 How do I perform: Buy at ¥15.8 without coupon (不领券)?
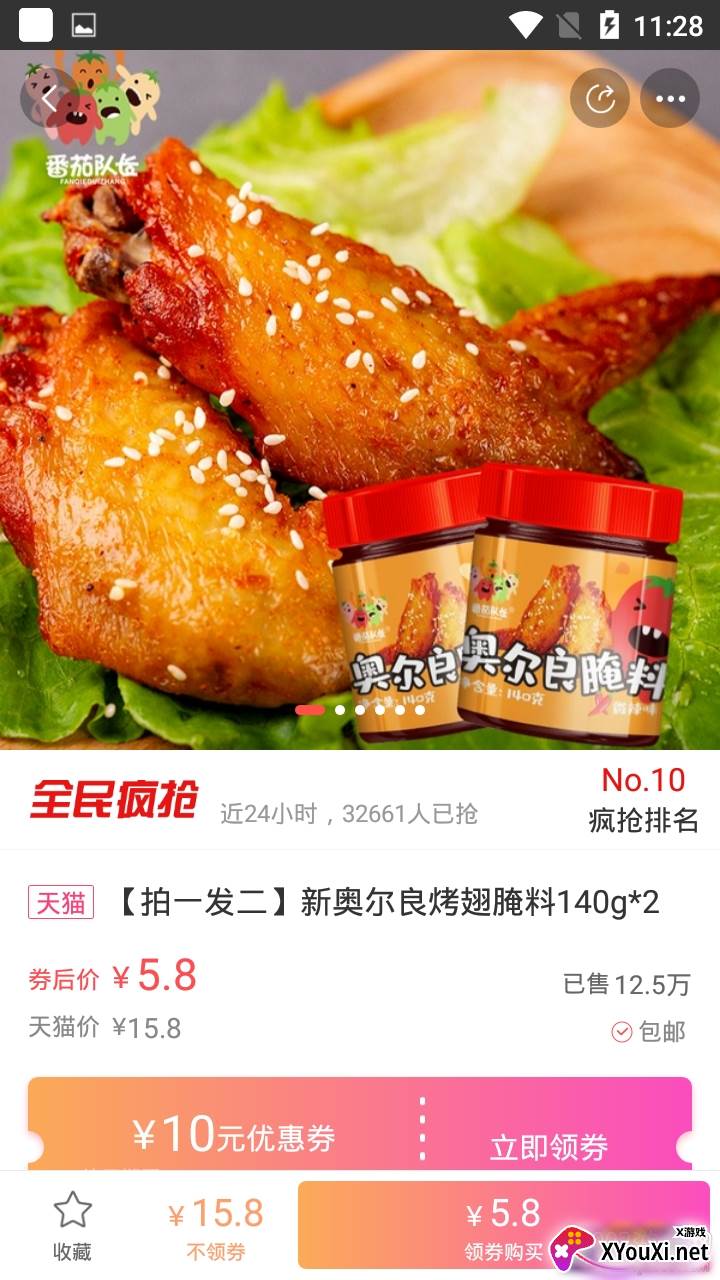216,1225
